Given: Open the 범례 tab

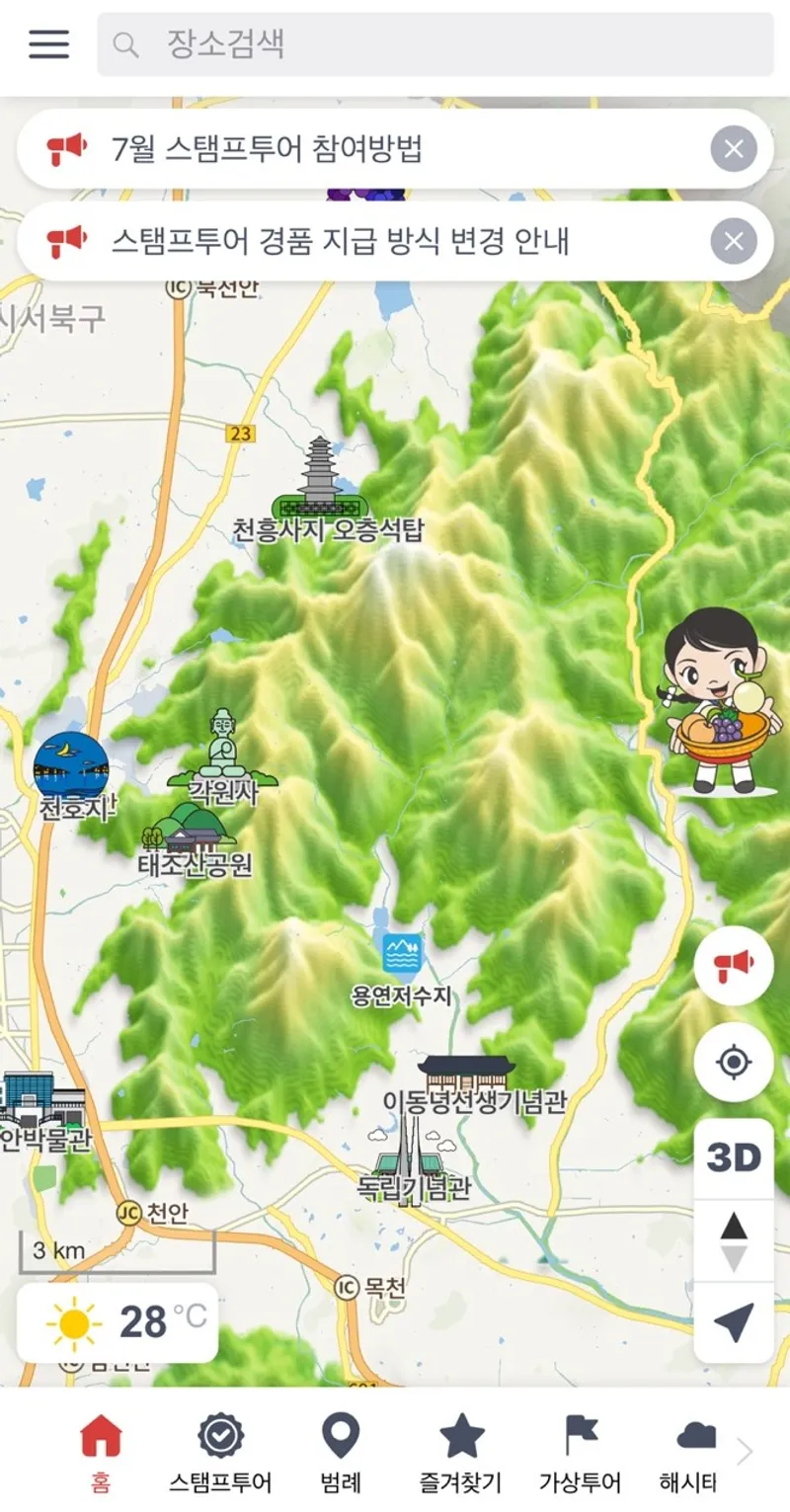Looking at the screenshot, I should pyautogui.click(x=341, y=1452).
